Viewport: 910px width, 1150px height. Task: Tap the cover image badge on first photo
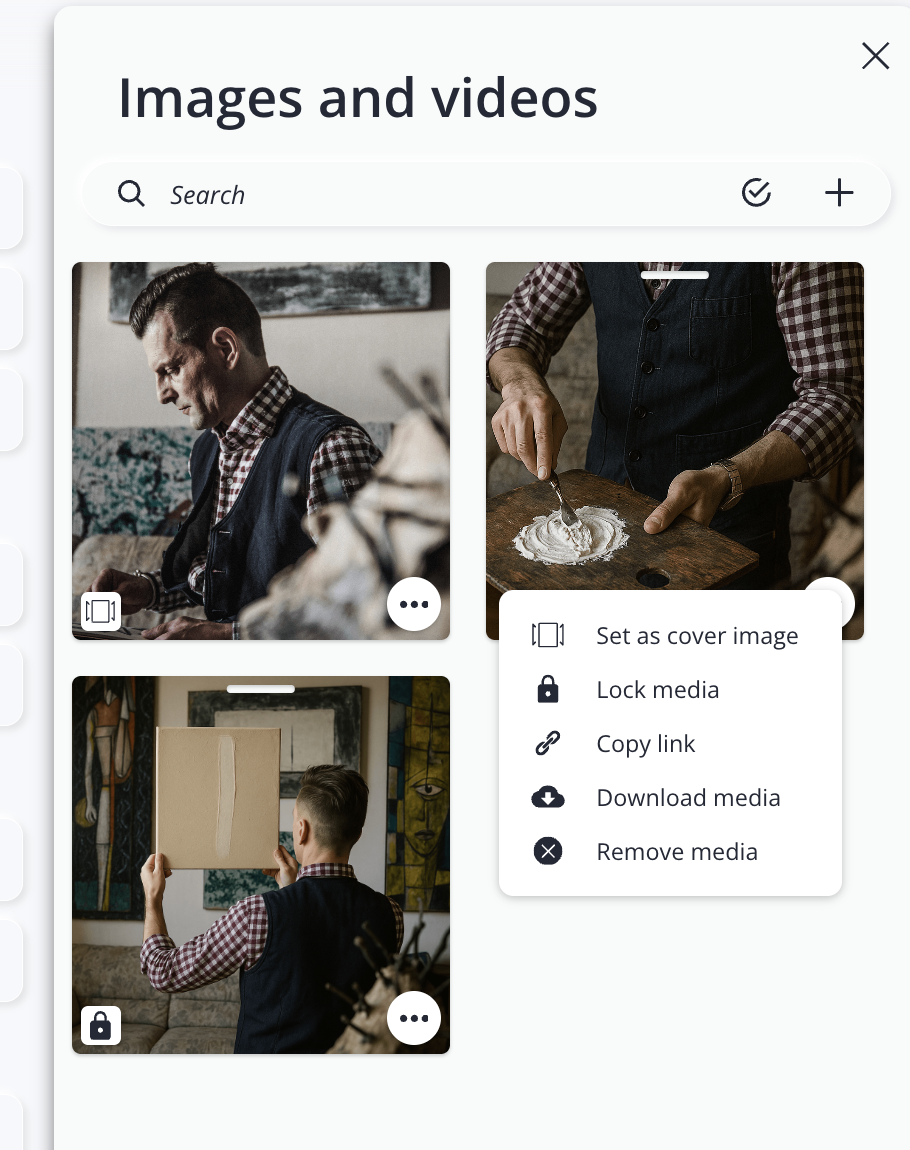click(x=101, y=610)
